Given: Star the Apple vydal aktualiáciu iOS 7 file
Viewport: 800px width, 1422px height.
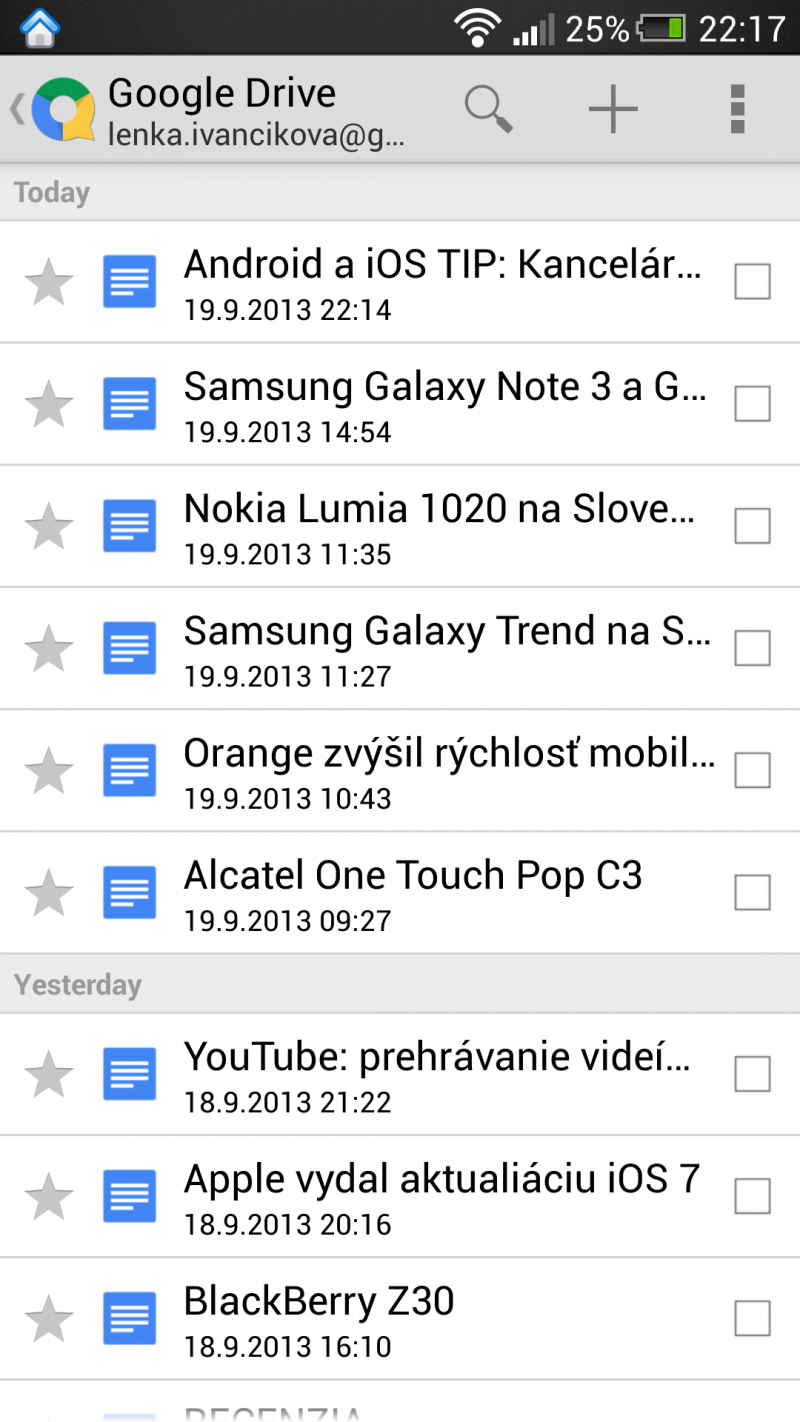Looking at the screenshot, I should 49,1197.
